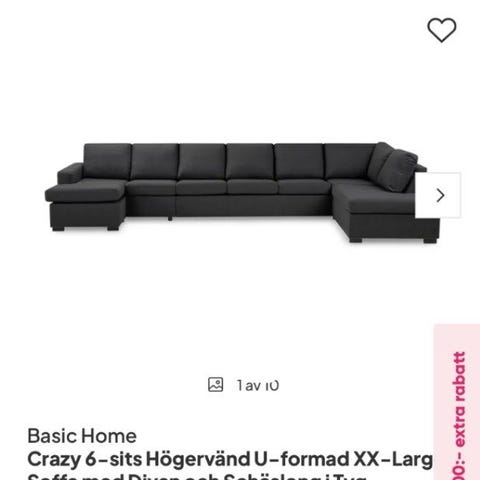The width and height of the screenshot is (480, 480).
Task: Open the extra rabatt side banner
Action: pyautogui.click(x=457, y=402)
